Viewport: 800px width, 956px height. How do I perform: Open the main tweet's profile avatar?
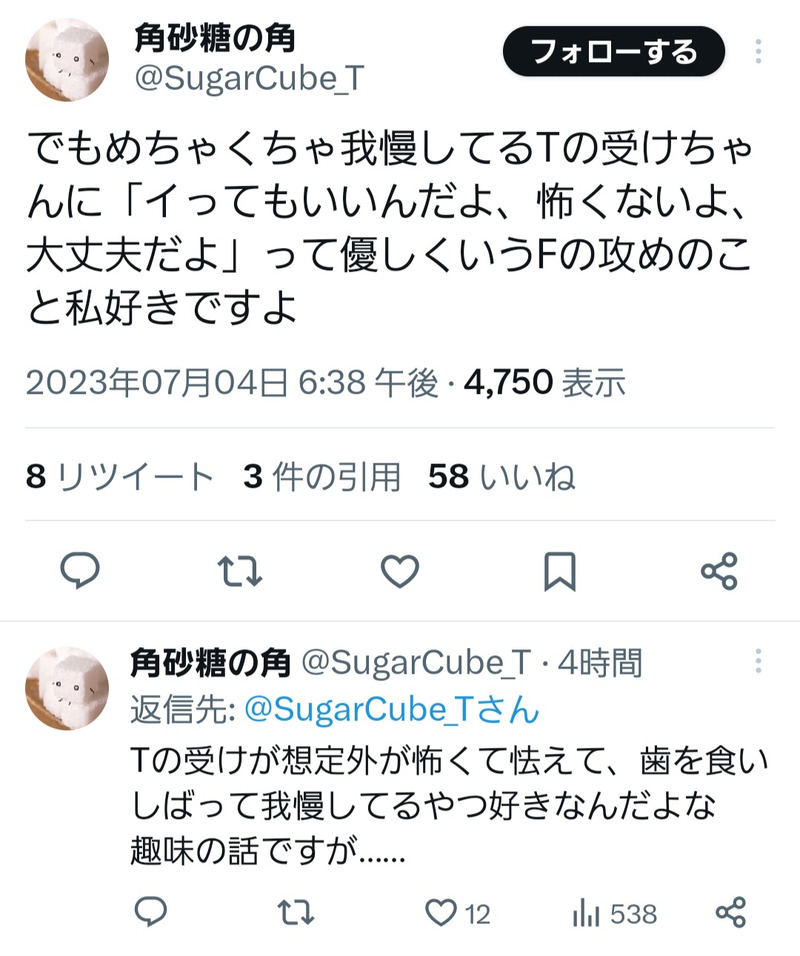coord(66,59)
